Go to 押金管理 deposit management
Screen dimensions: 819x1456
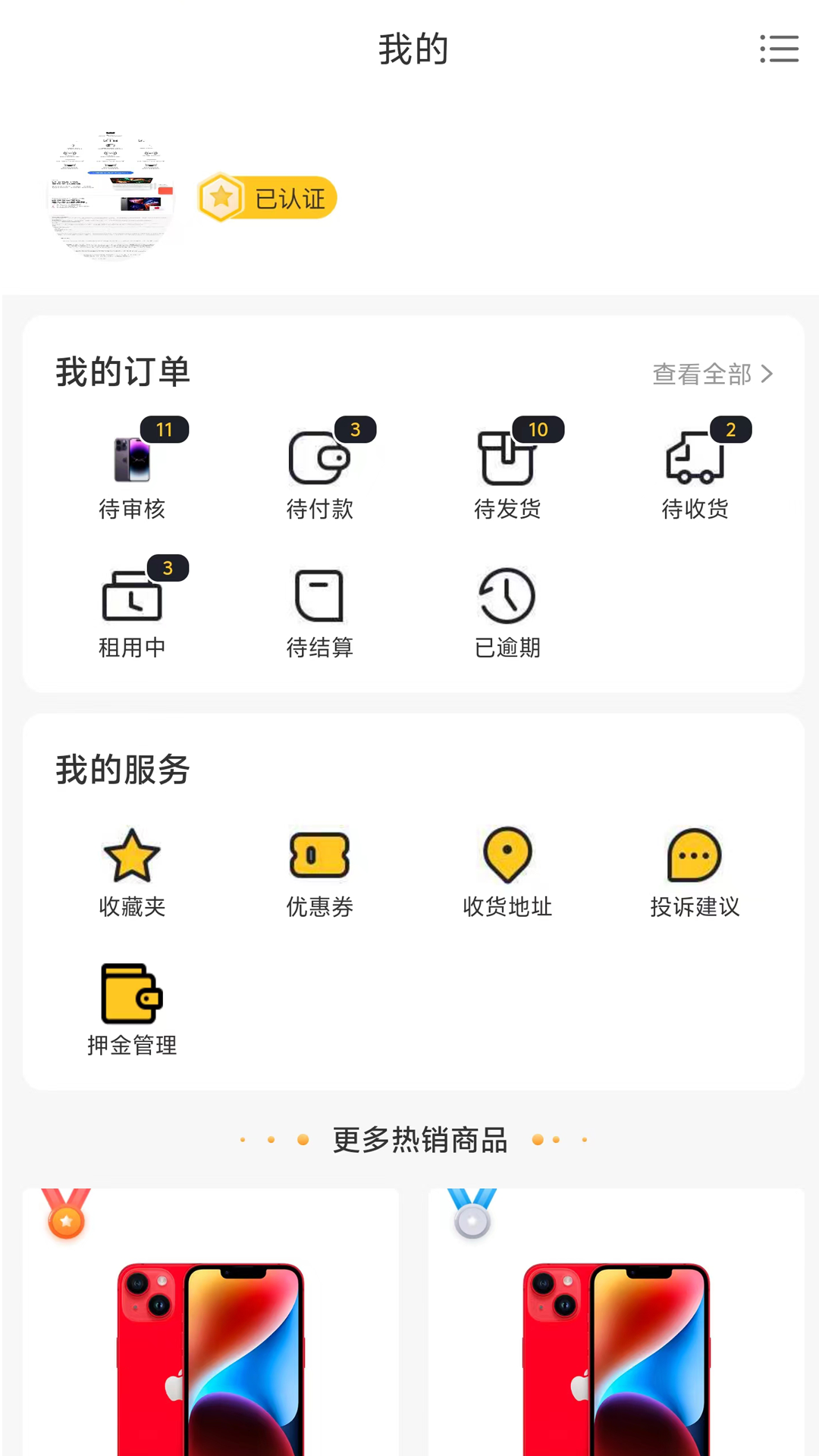pyautogui.click(x=132, y=1009)
